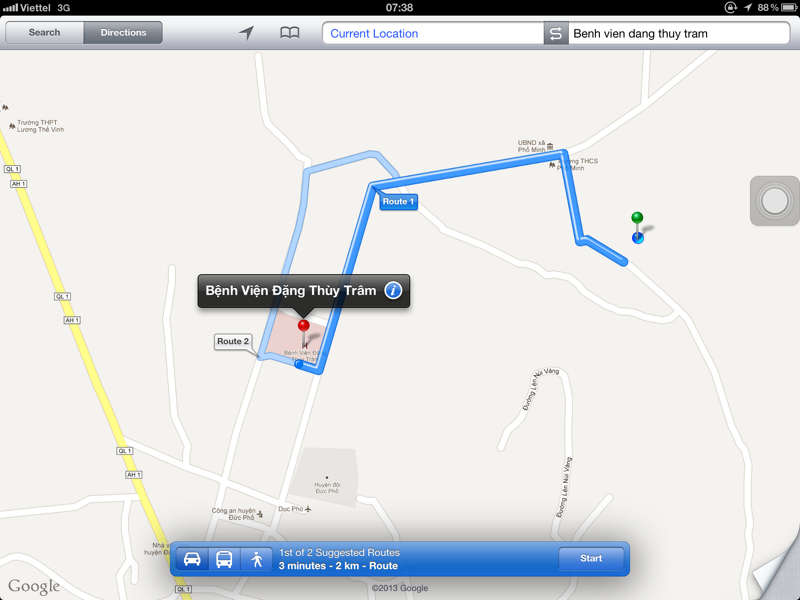This screenshot has width=800, height=600.
Task: Tap the green current location pin
Action: (637, 219)
